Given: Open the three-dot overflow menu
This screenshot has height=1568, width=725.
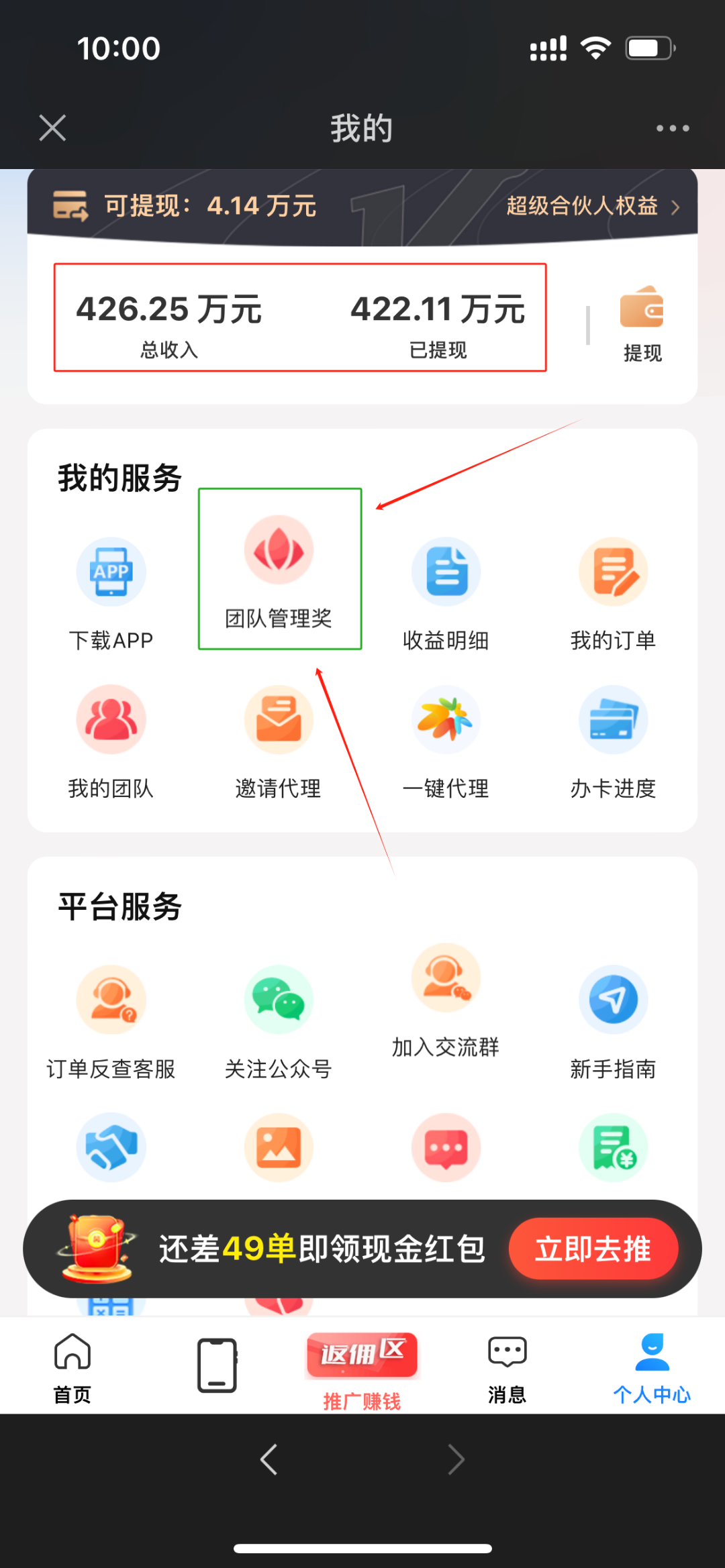Looking at the screenshot, I should pyautogui.click(x=672, y=127).
